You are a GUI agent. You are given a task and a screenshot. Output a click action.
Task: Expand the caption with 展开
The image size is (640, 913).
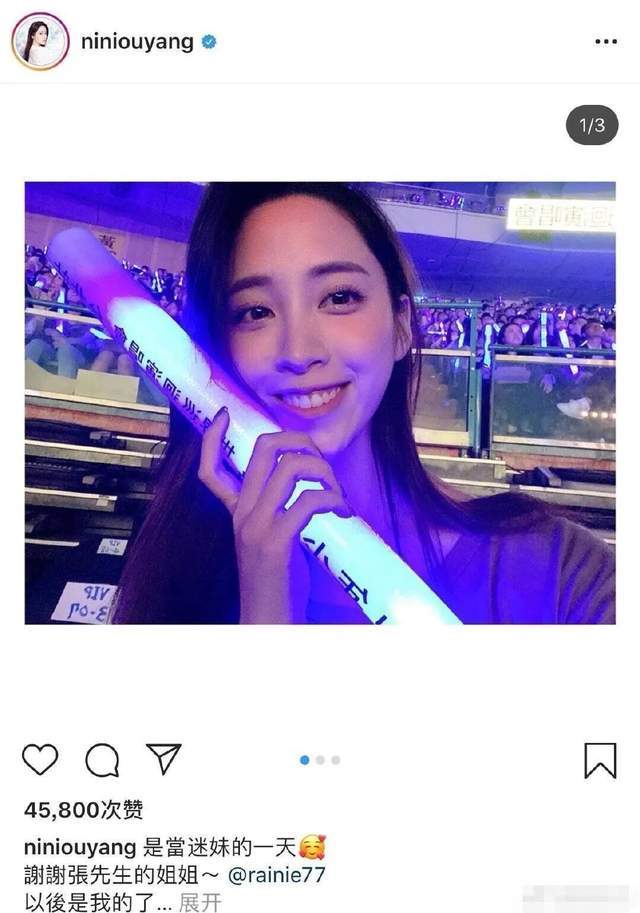199,903
